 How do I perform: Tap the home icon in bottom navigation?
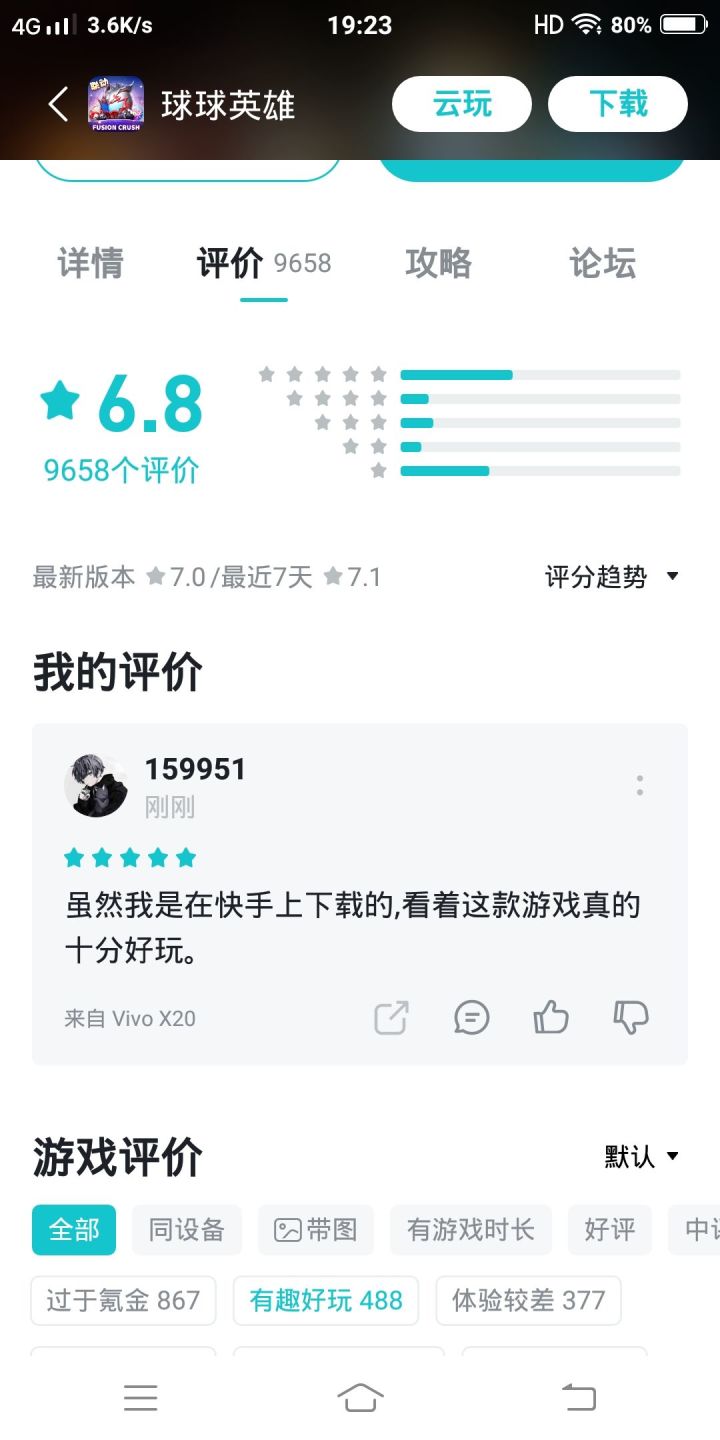[360, 1397]
